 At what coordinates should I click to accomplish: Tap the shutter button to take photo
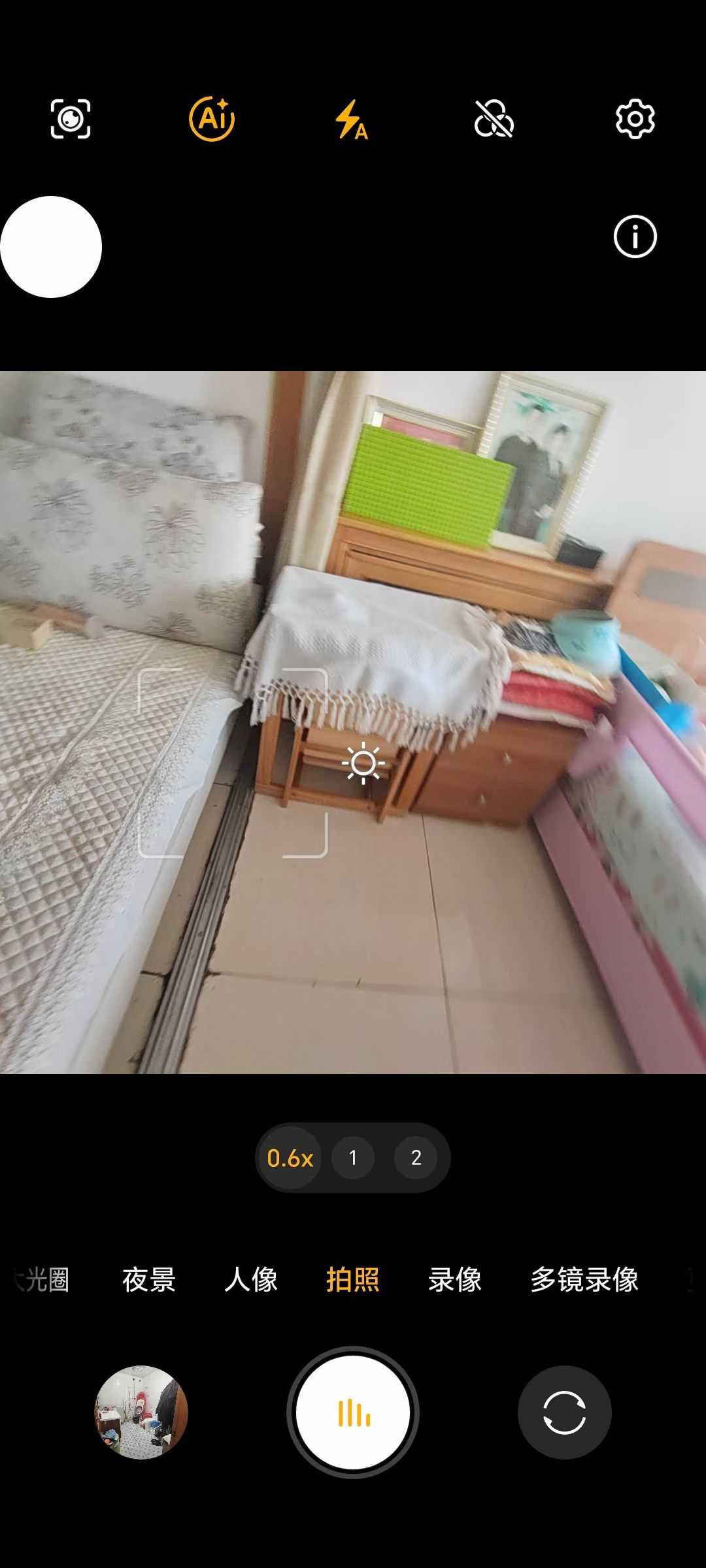(353, 1412)
